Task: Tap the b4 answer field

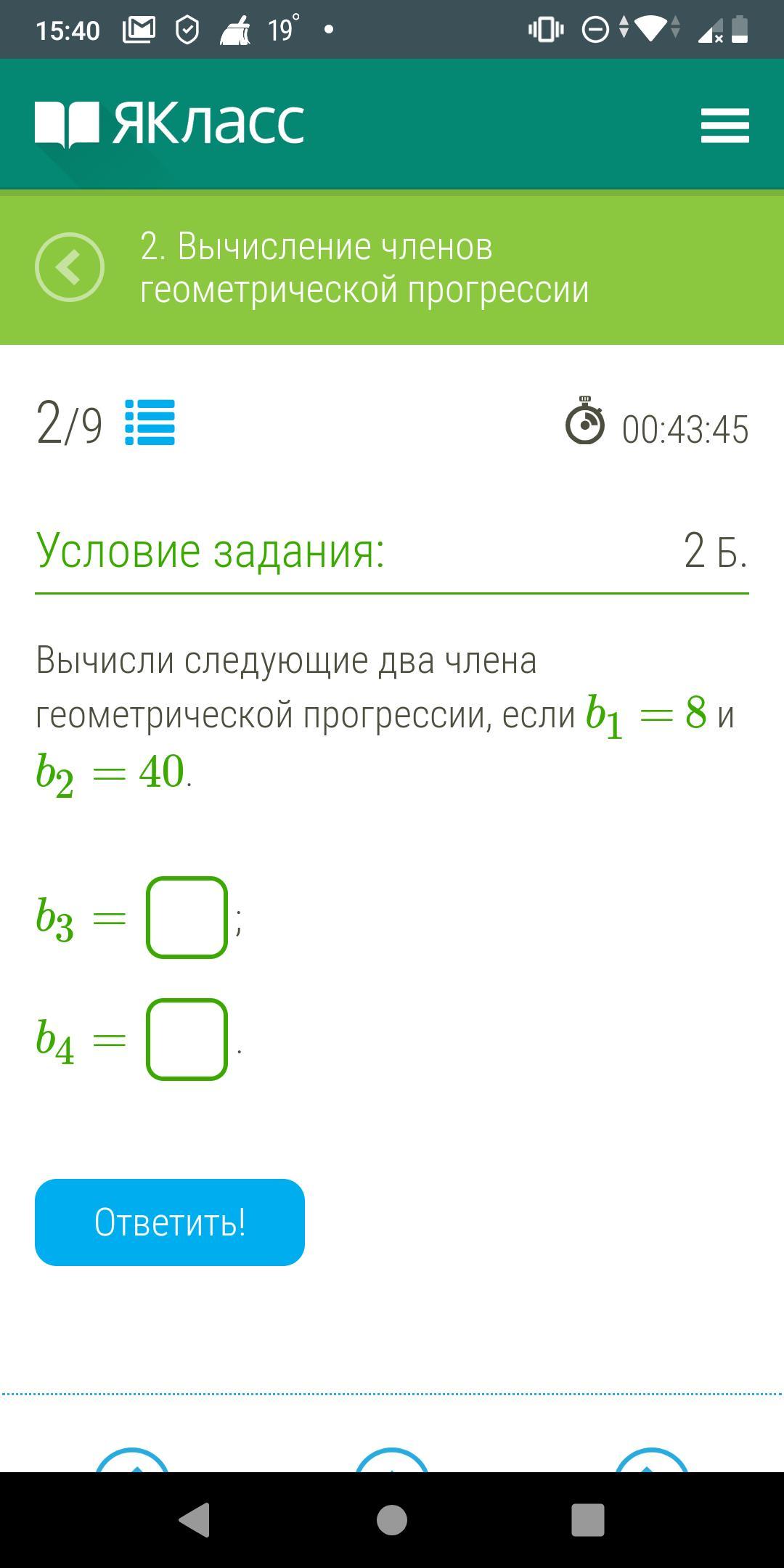Action: 187,1040
